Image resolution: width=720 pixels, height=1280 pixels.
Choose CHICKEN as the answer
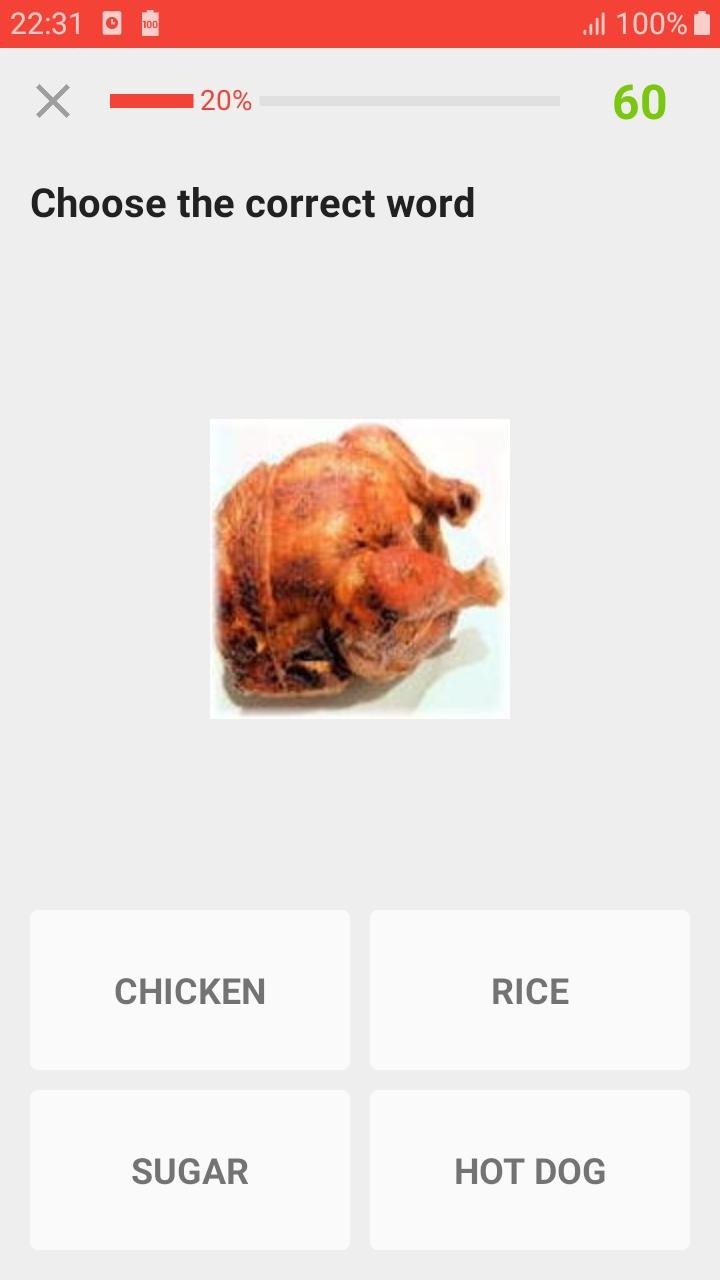pos(190,990)
